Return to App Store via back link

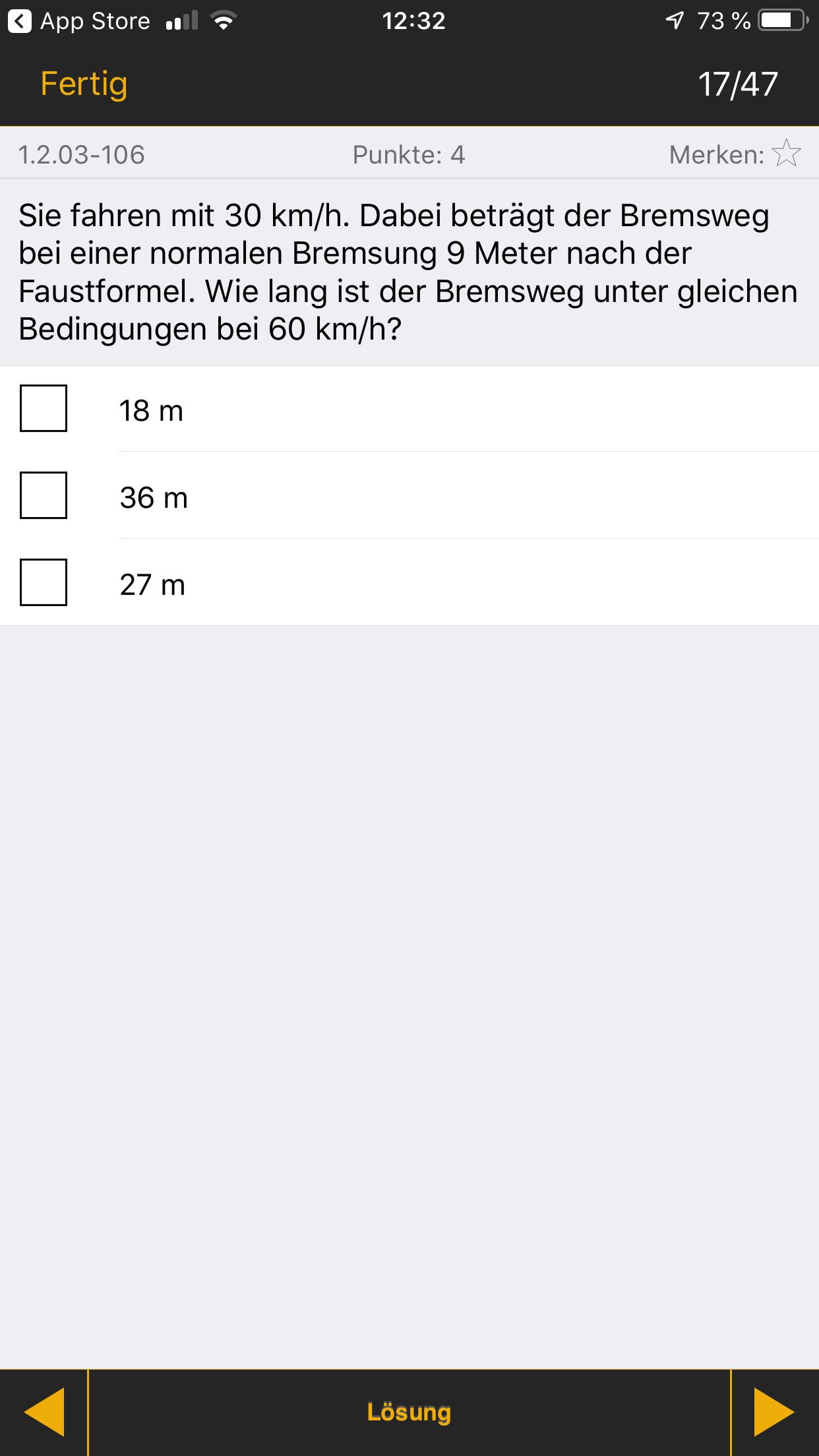pos(79,21)
